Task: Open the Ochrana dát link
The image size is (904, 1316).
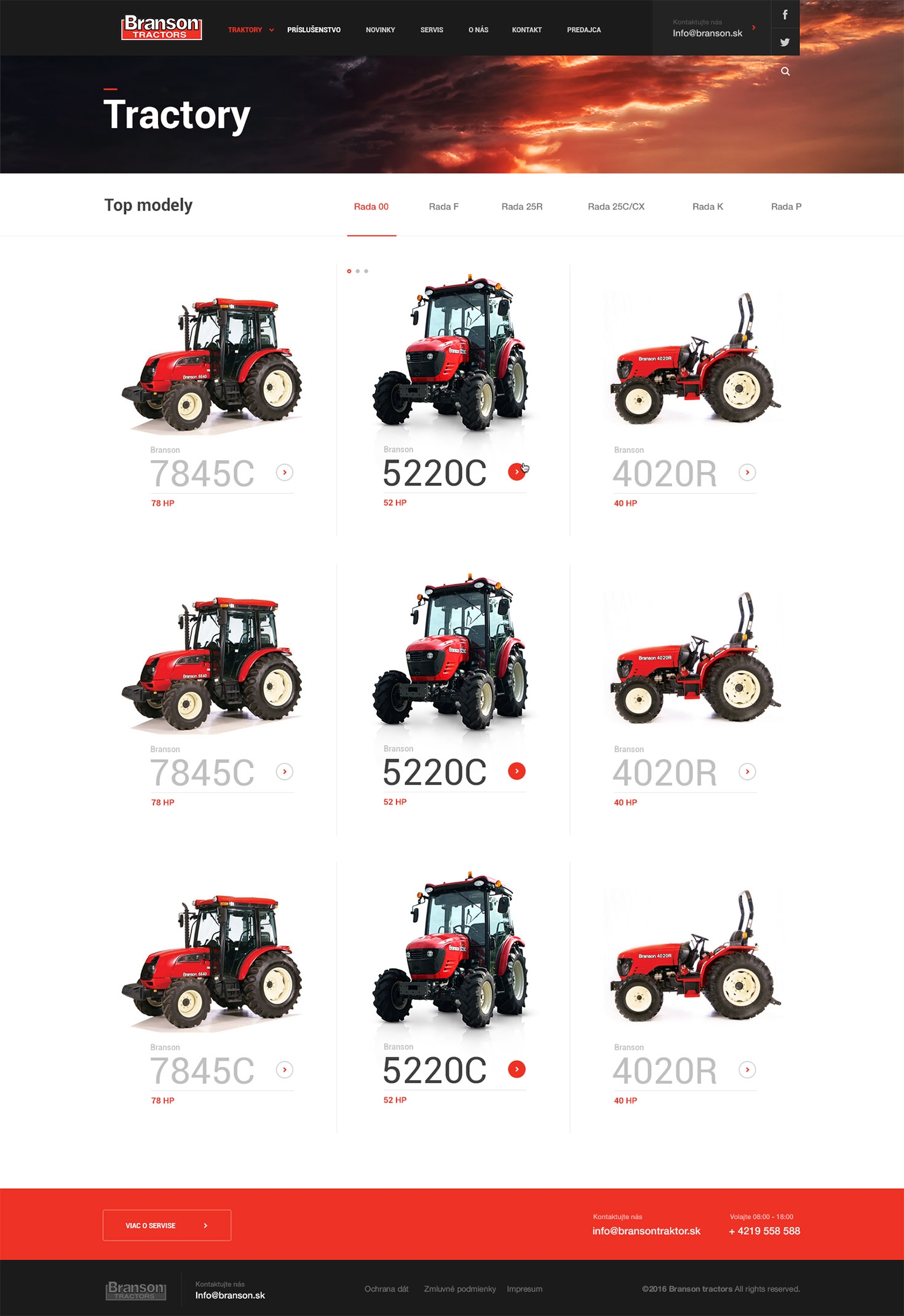Action: [386, 1289]
